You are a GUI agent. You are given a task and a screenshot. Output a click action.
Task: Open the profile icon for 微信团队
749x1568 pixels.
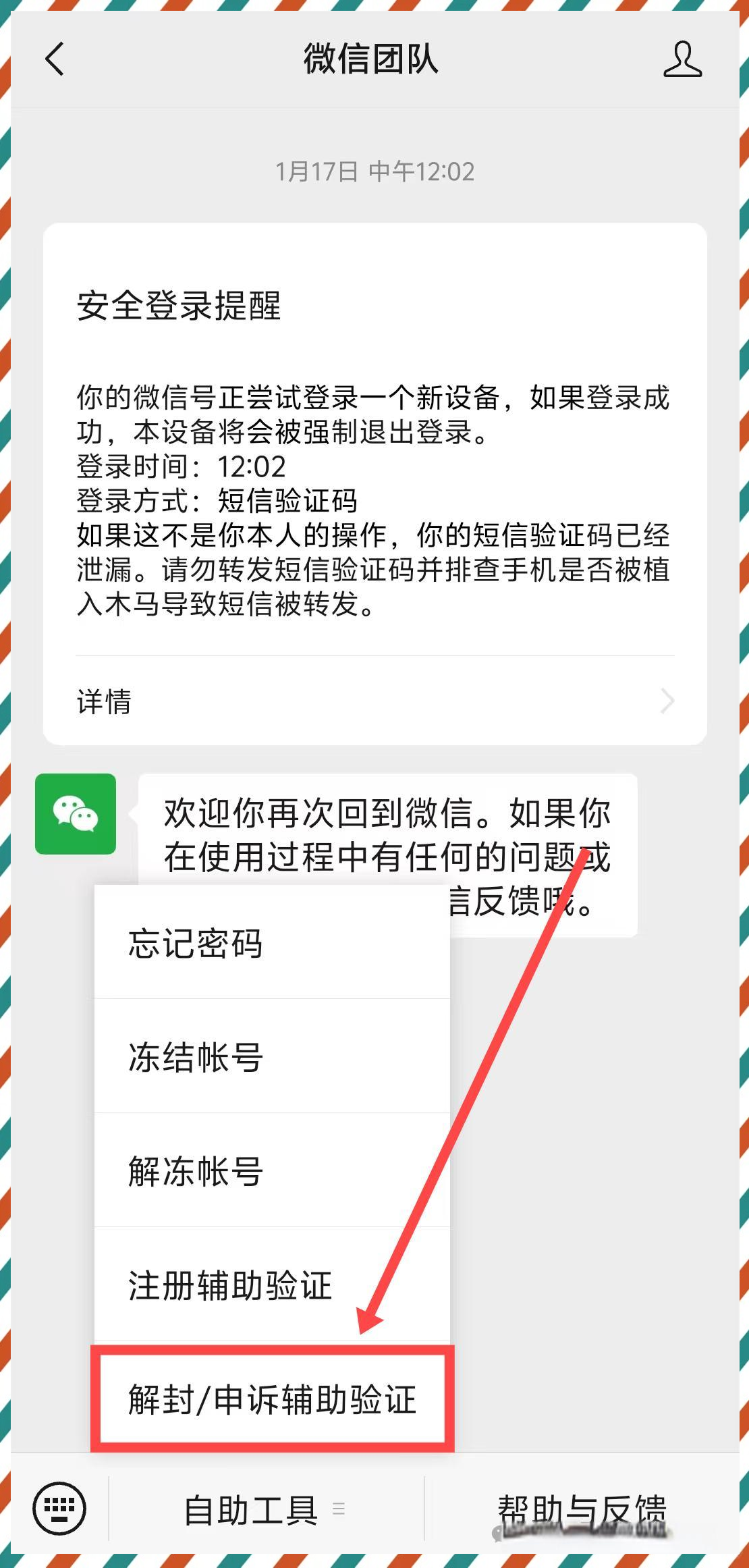click(682, 59)
